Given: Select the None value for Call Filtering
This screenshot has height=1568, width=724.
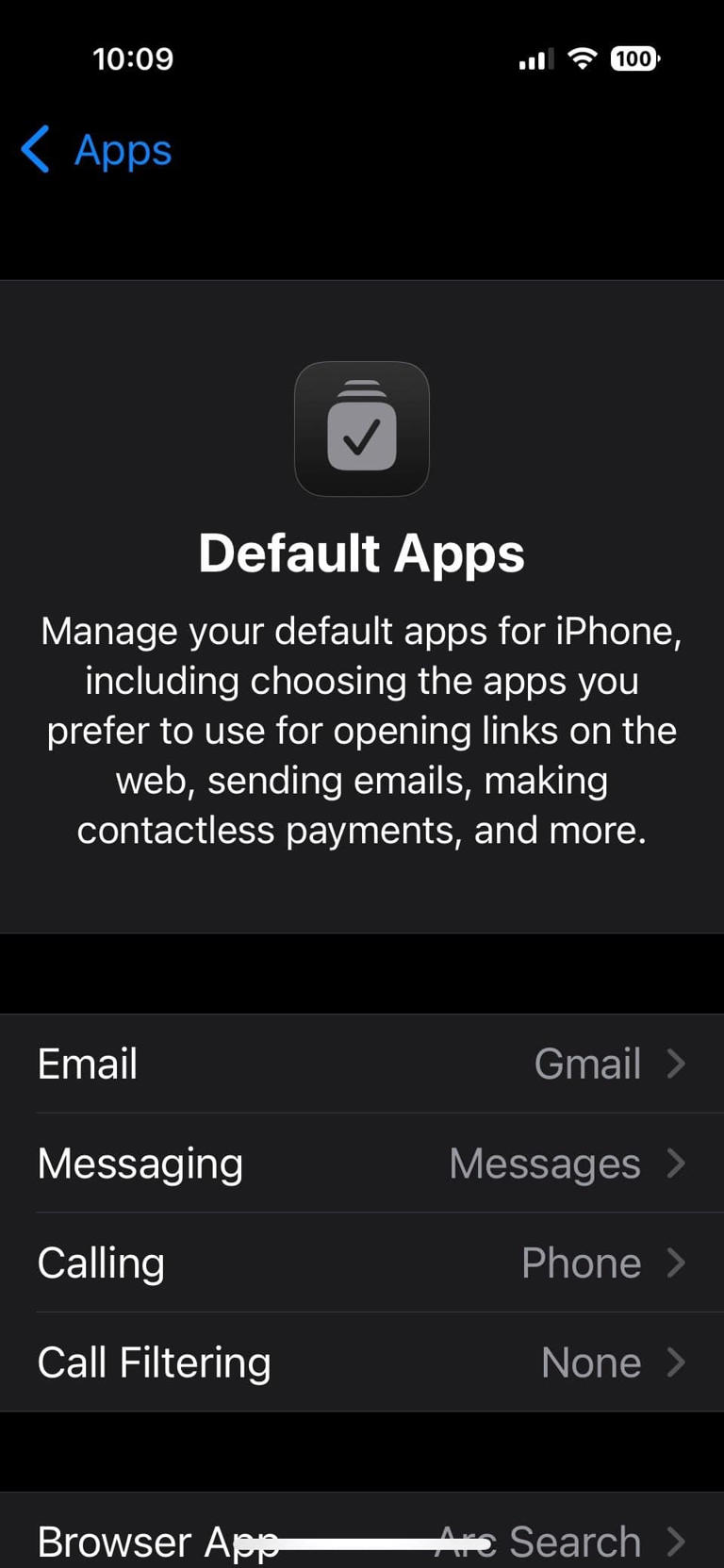Looking at the screenshot, I should 590,1362.
